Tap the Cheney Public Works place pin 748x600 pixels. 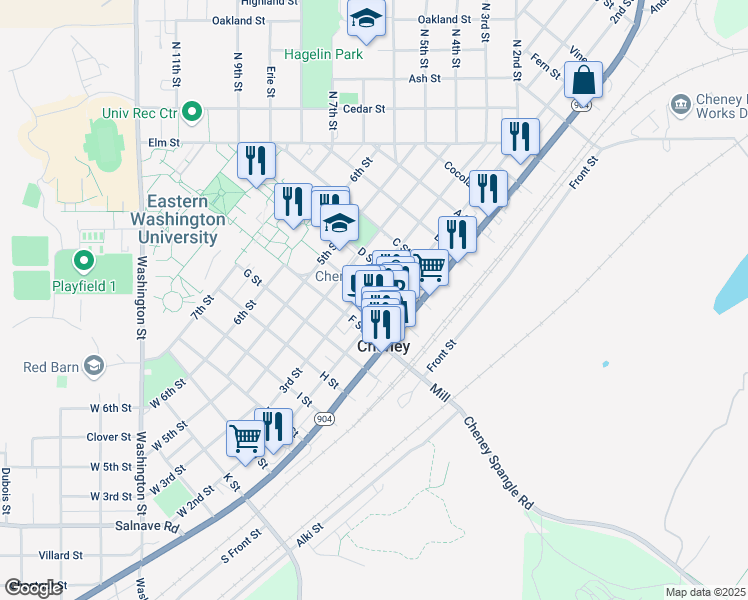click(x=681, y=104)
